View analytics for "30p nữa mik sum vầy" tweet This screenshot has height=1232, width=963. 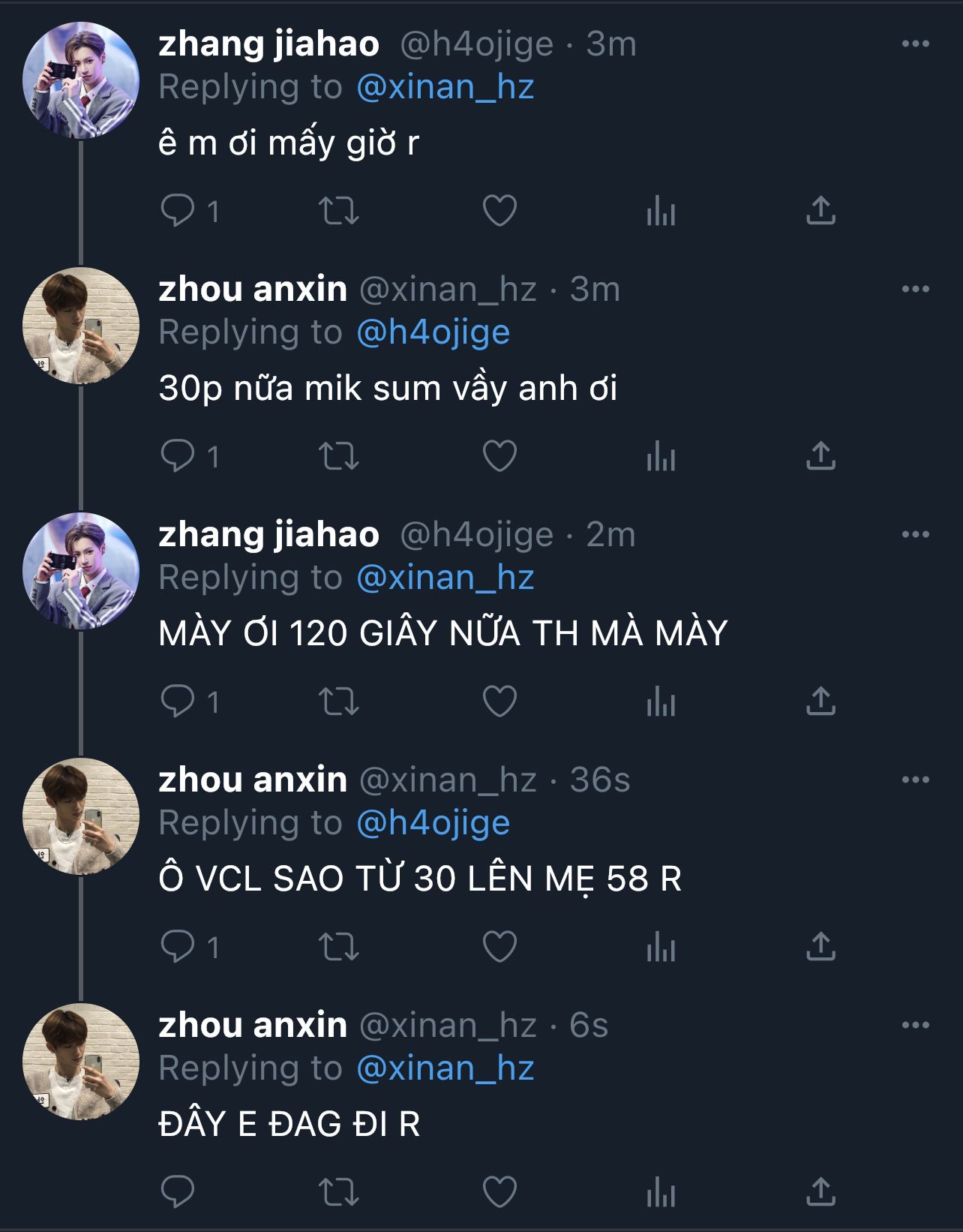(x=661, y=456)
